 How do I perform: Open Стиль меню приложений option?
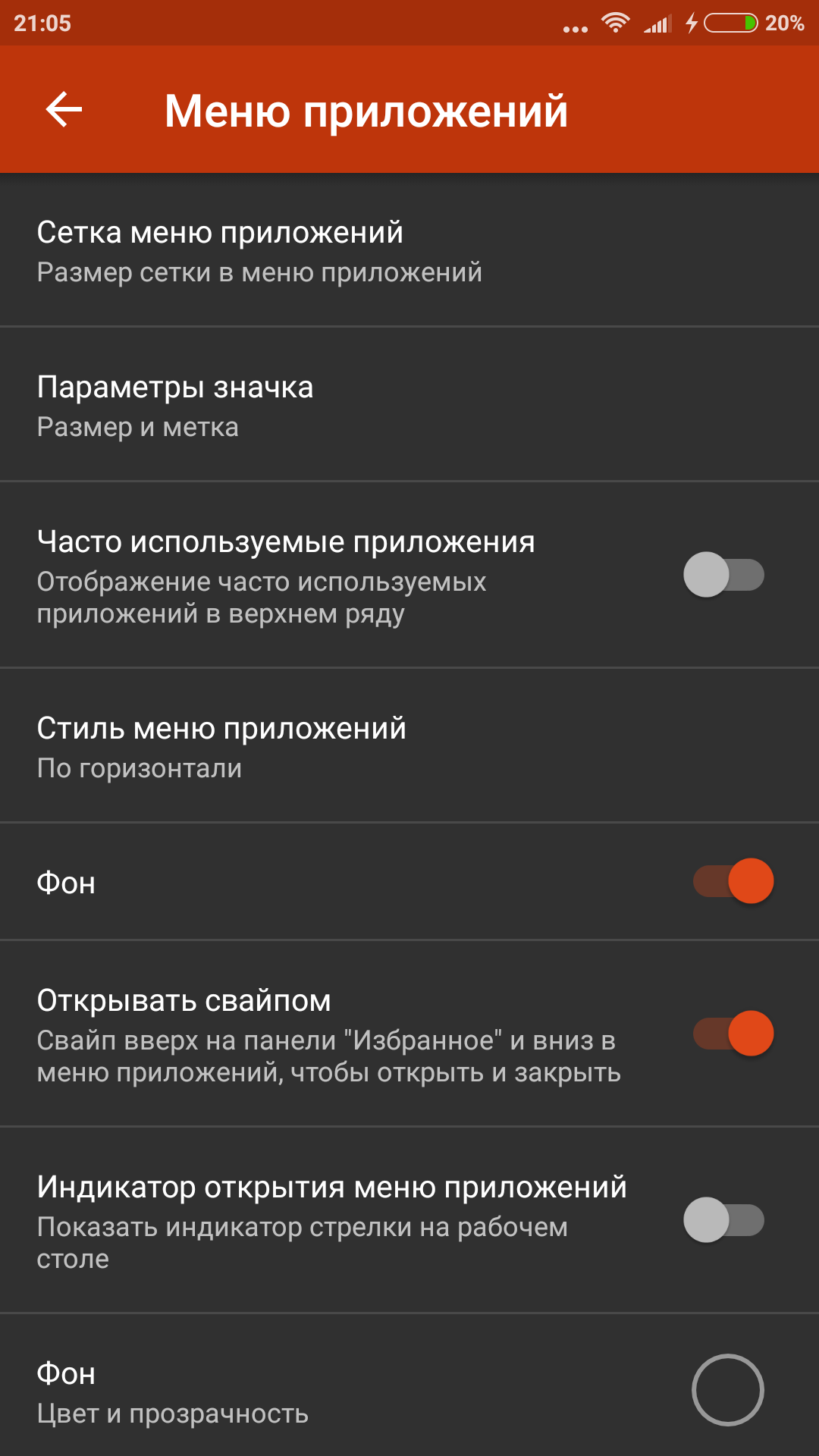click(409, 746)
